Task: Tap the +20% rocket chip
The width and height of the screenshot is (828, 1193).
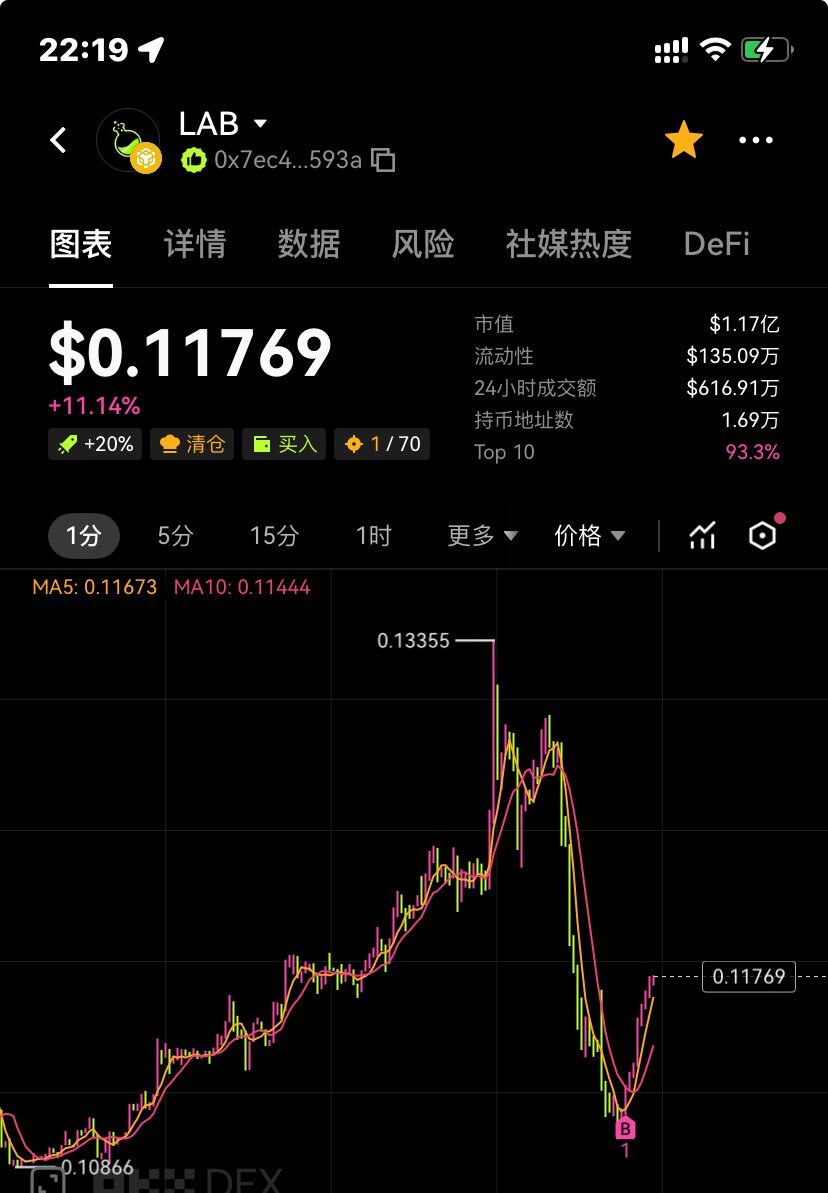Action: click(96, 444)
